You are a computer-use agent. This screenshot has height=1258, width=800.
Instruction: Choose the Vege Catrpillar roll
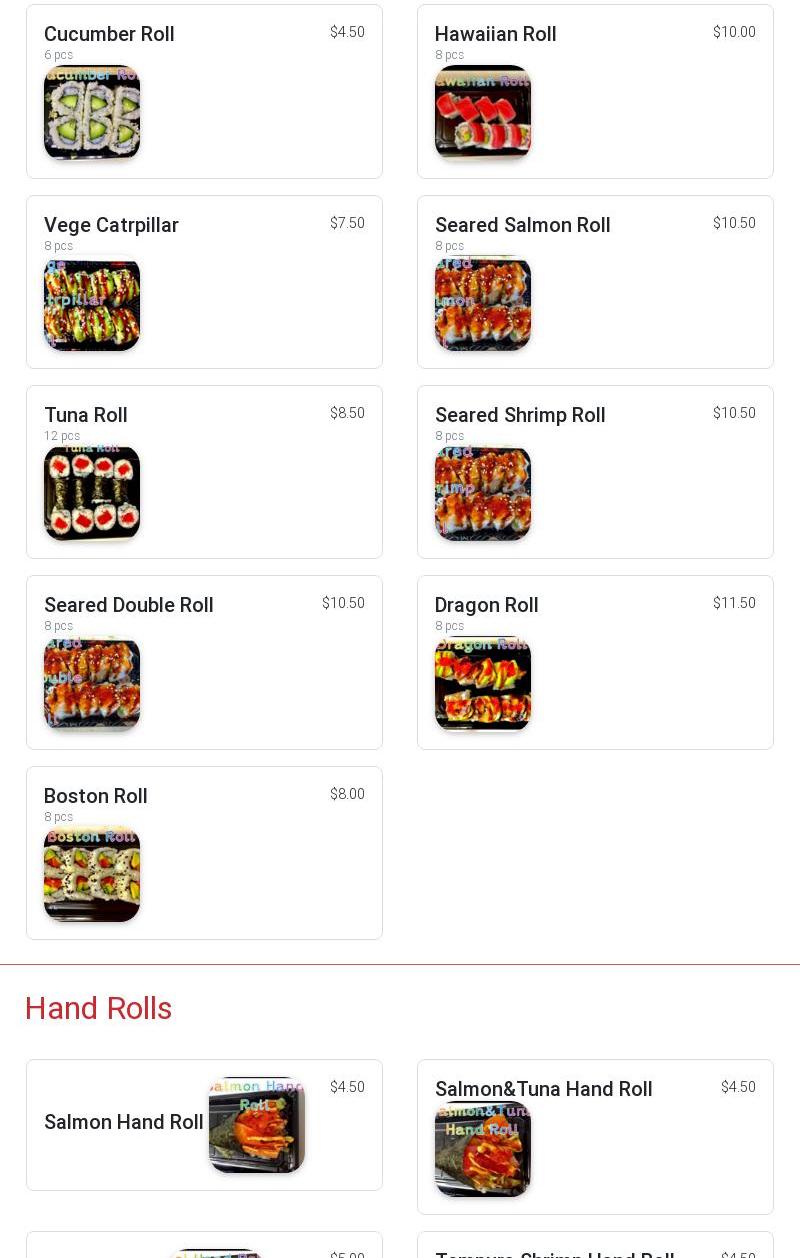click(x=204, y=282)
